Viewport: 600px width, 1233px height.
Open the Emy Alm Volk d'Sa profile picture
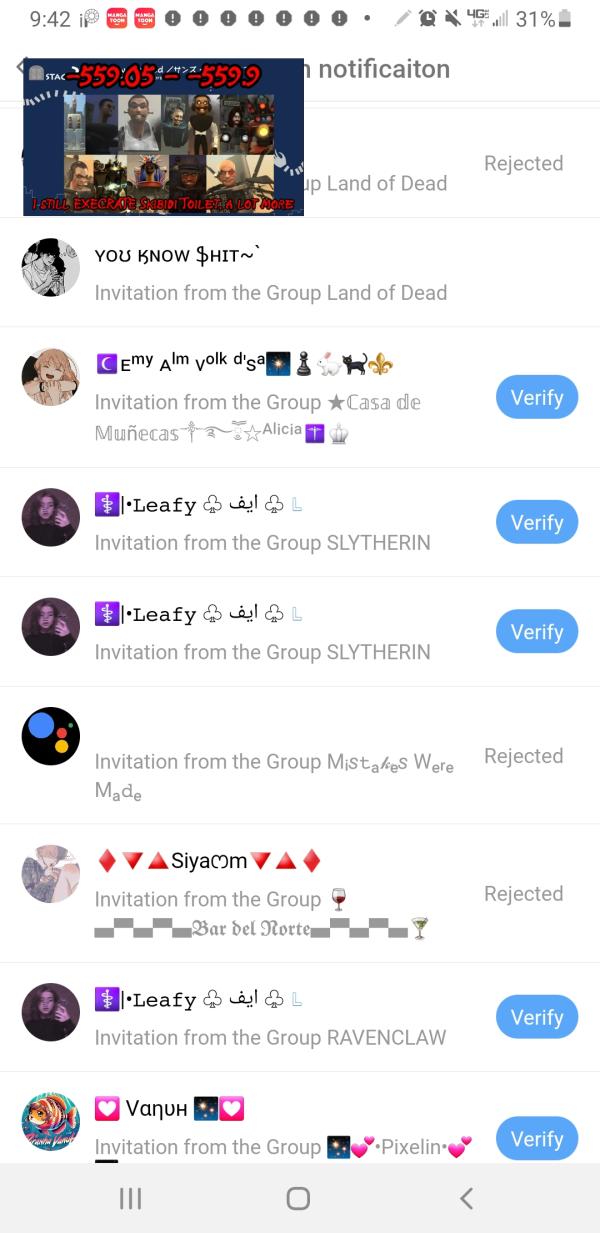pos(50,378)
